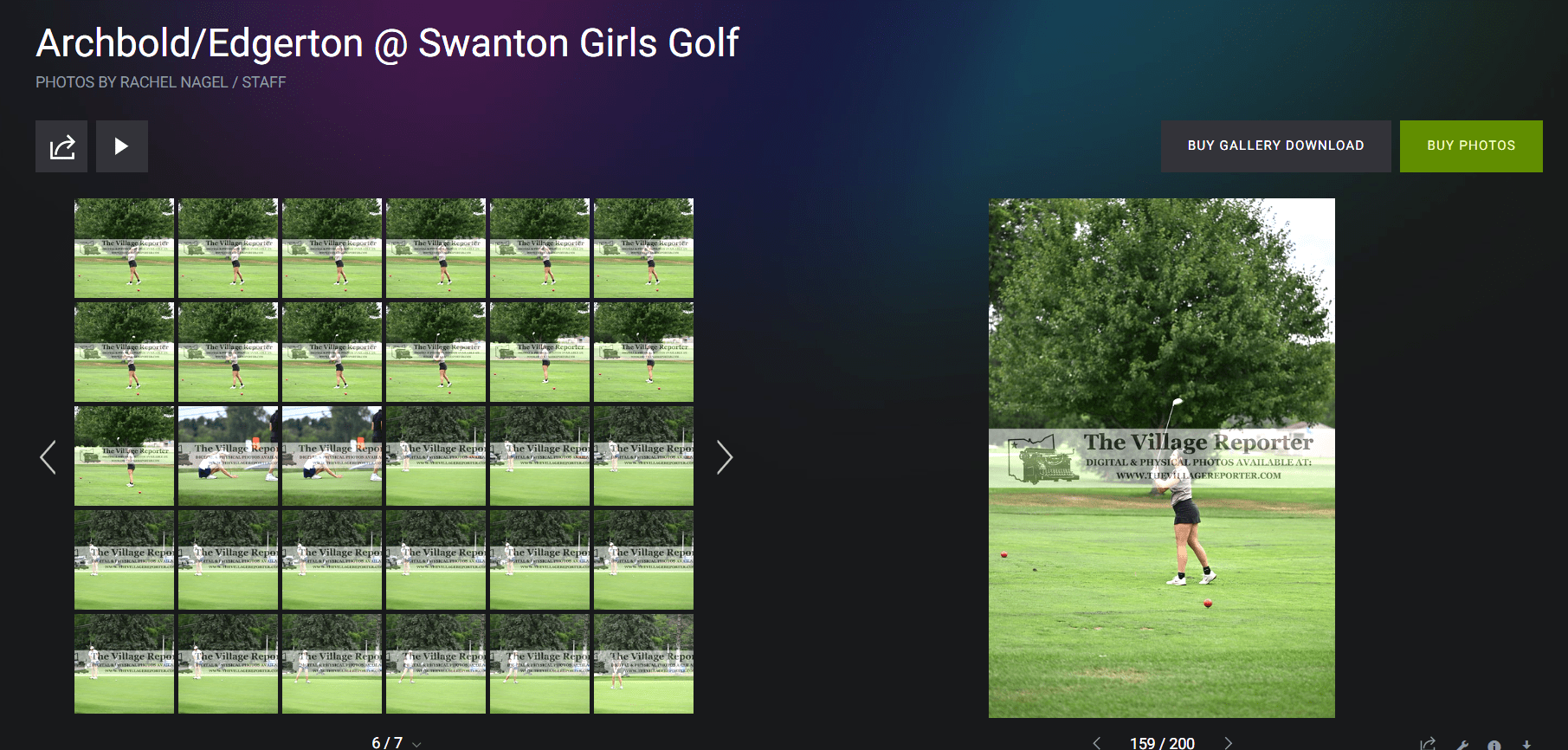The height and width of the screenshot is (750, 1568).
Task: Open the large golfer photo in fullscreen
Action: pos(1161,457)
